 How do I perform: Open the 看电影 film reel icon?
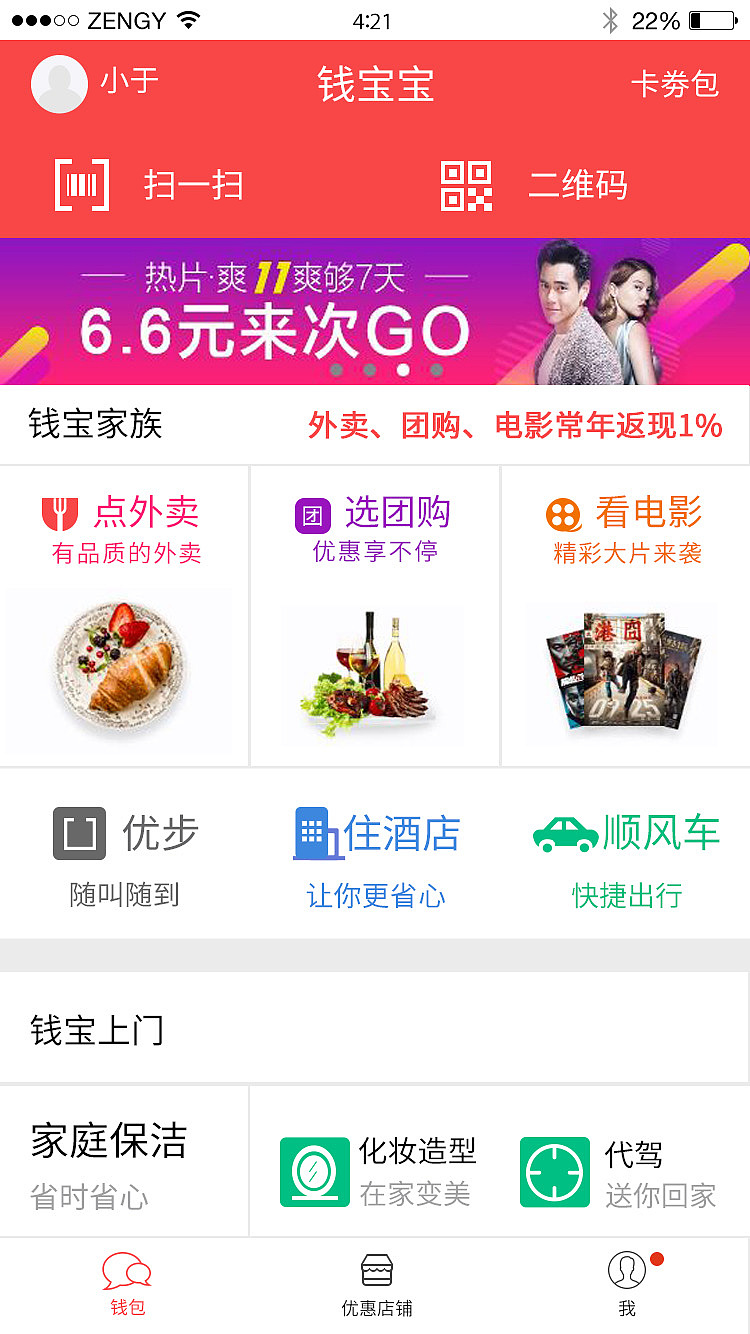click(x=563, y=512)
